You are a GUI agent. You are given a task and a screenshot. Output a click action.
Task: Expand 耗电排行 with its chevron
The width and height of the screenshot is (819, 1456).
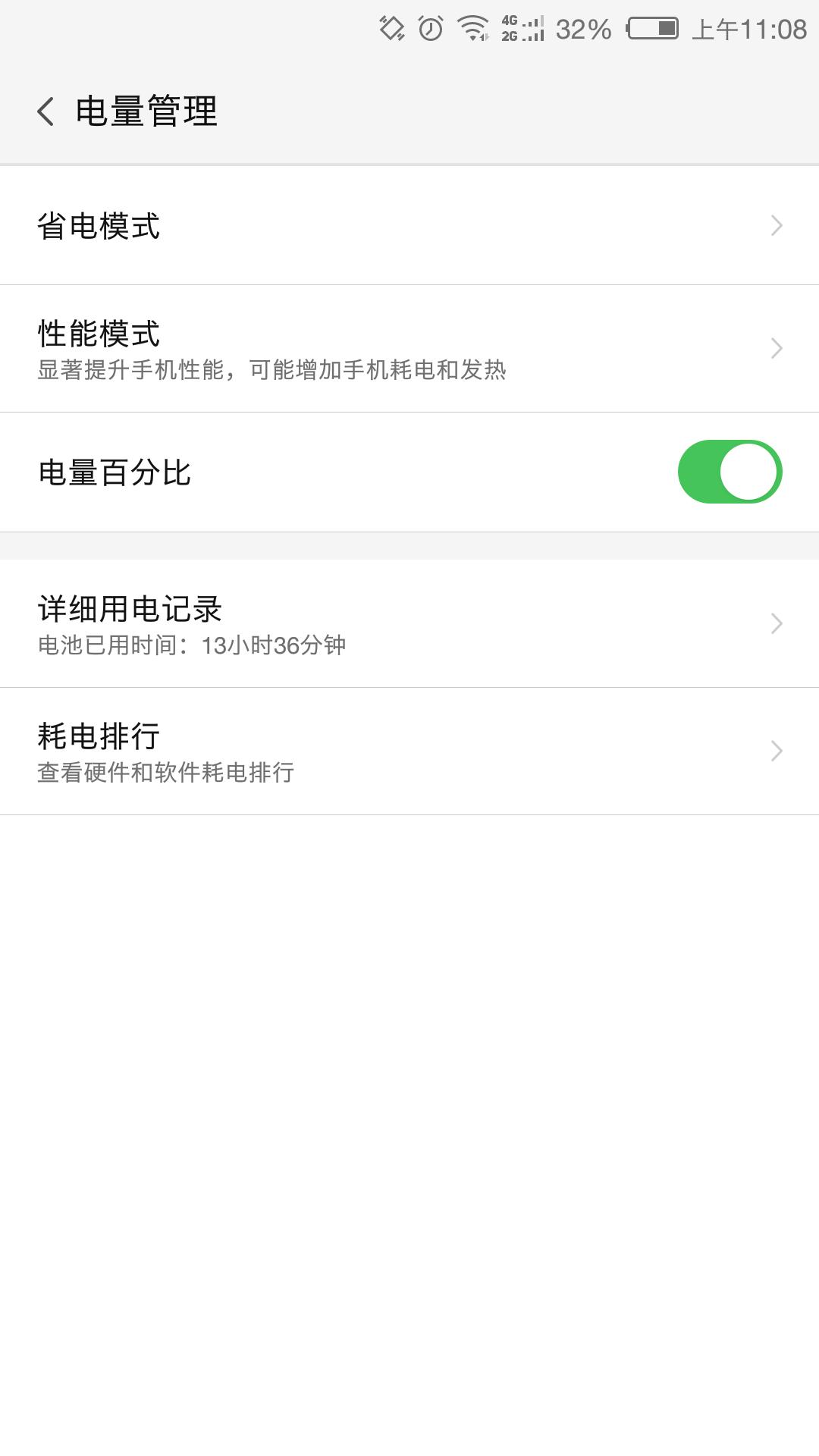(x=776, y=751)
